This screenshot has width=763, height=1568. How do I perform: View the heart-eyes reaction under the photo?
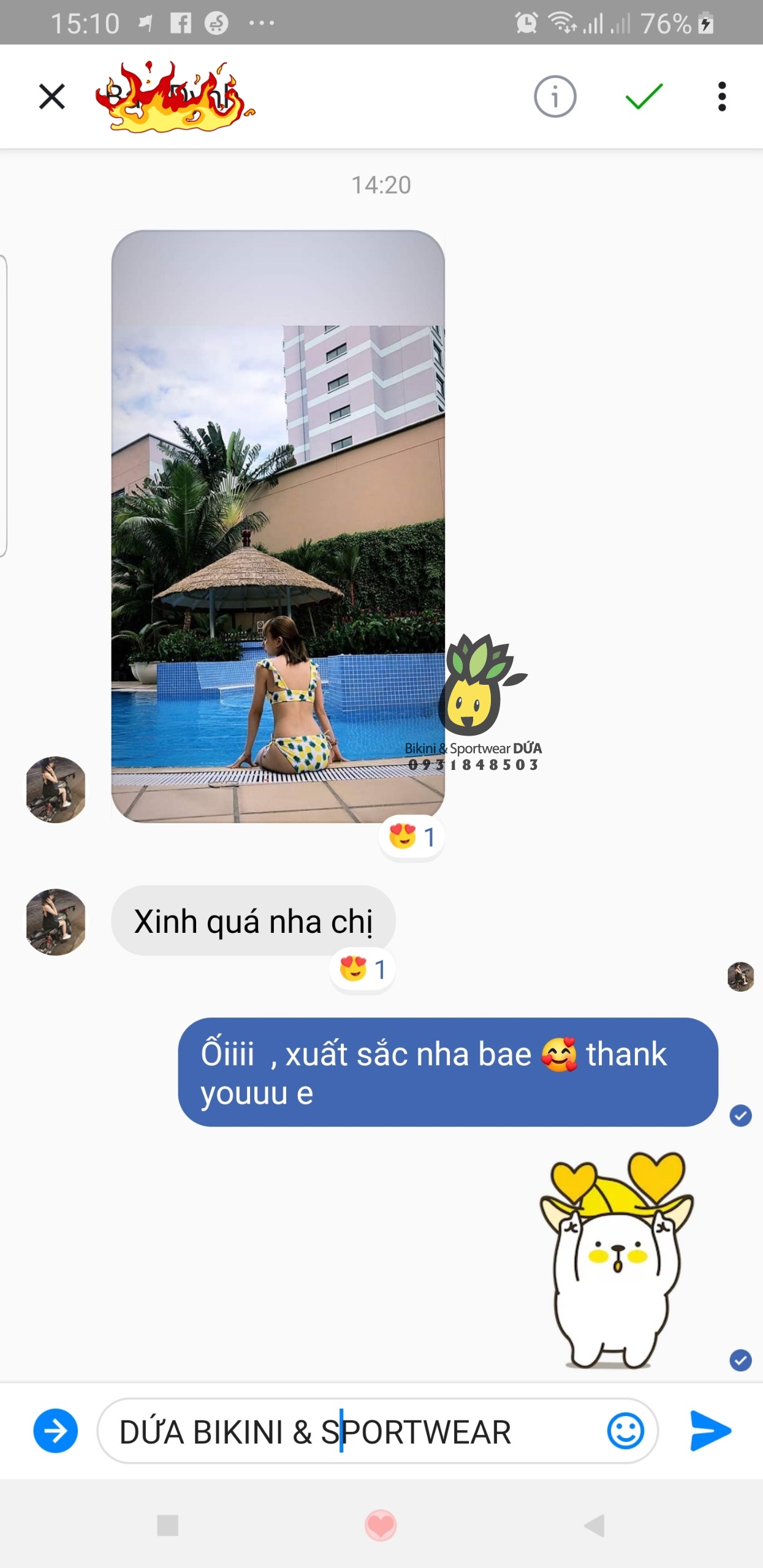(412, 837)
